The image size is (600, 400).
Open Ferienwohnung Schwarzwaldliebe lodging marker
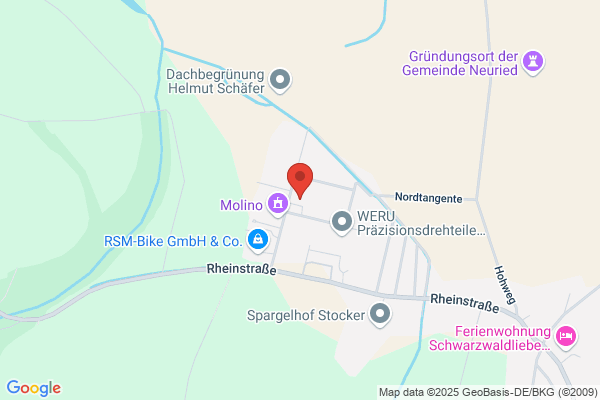tap(566, 338)
